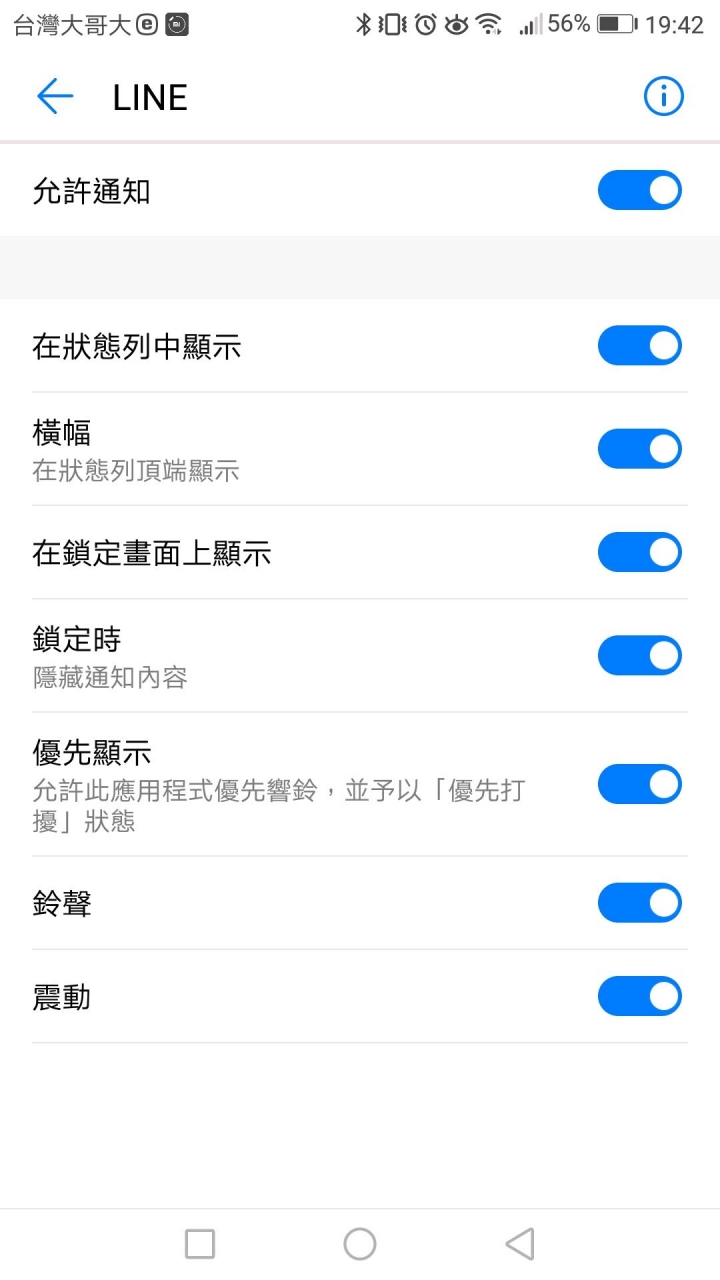Tap the system home circle button

360,1244
